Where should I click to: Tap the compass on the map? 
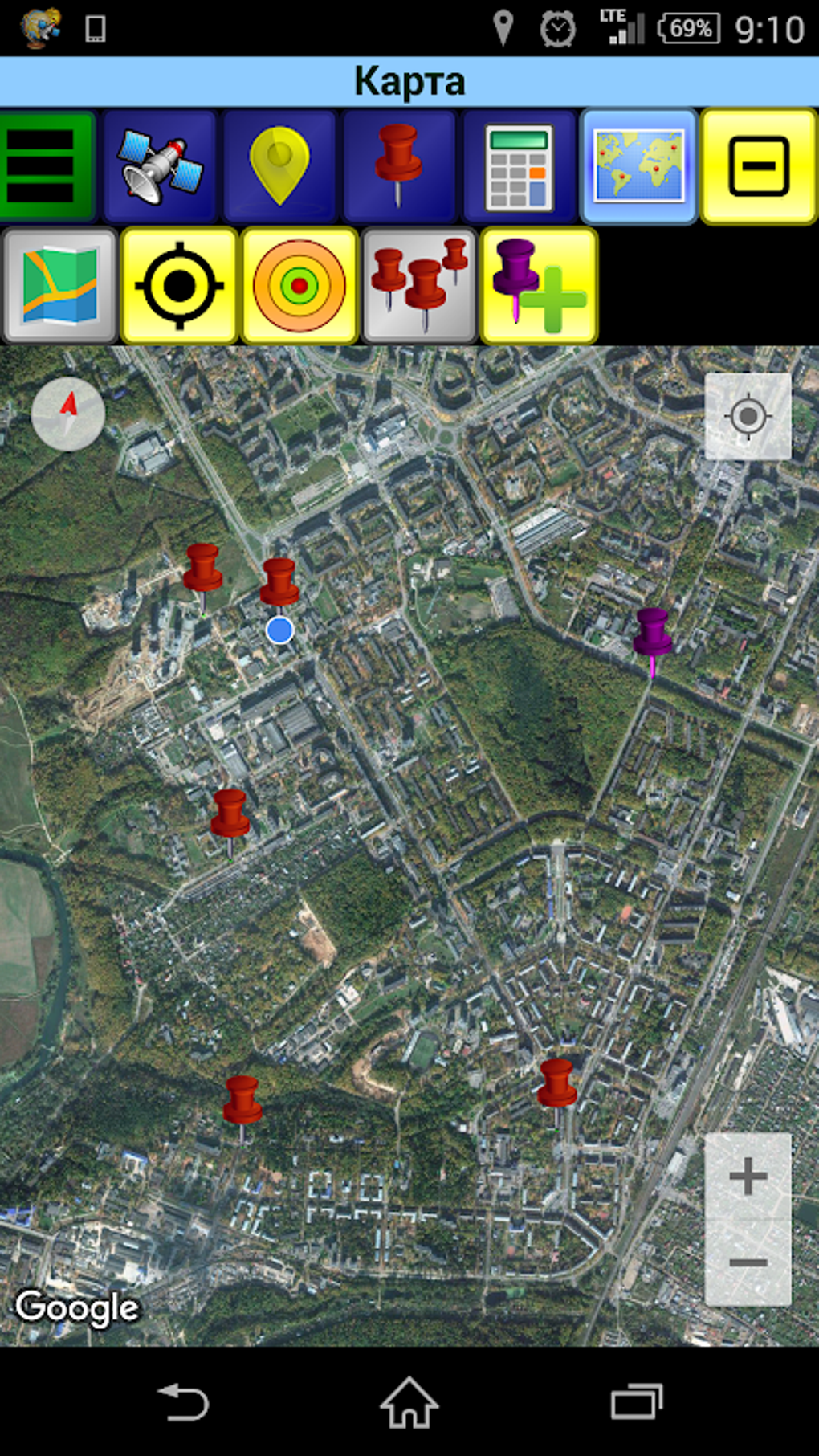[68, 414]
